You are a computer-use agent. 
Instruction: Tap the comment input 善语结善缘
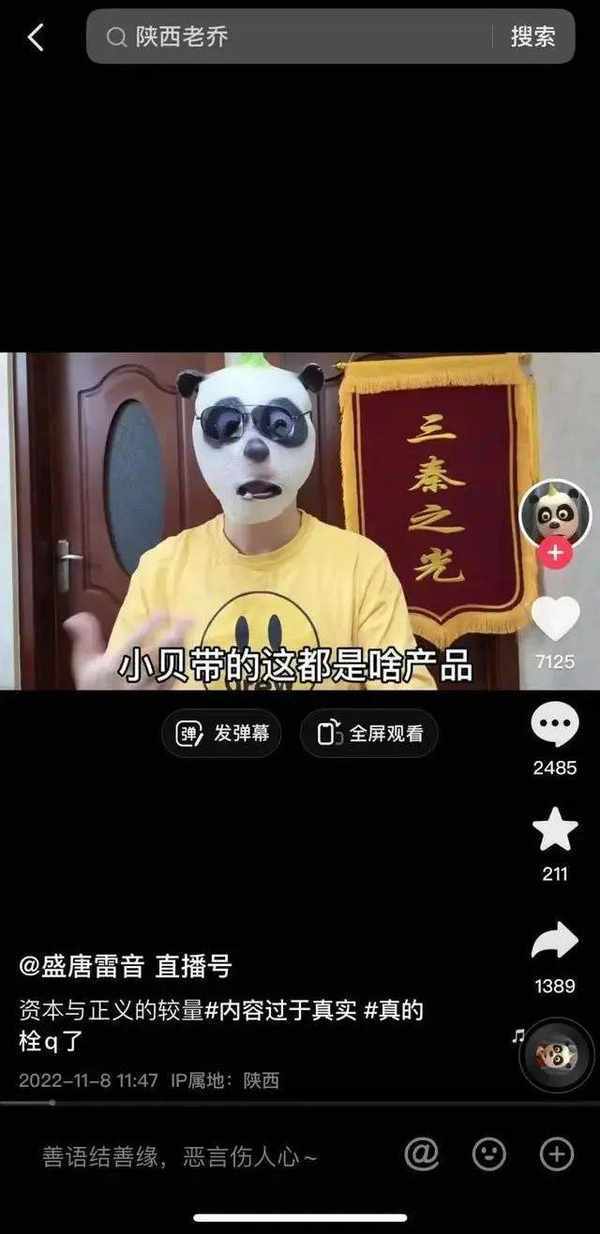click(180, 1157)
